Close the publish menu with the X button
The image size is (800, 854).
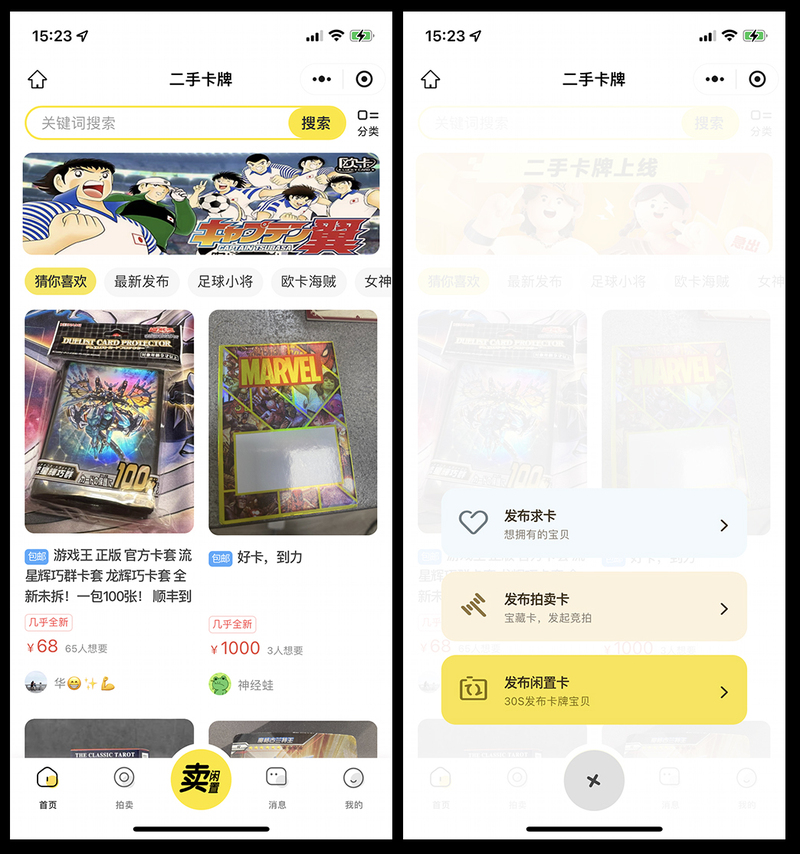tap(594, 780)
